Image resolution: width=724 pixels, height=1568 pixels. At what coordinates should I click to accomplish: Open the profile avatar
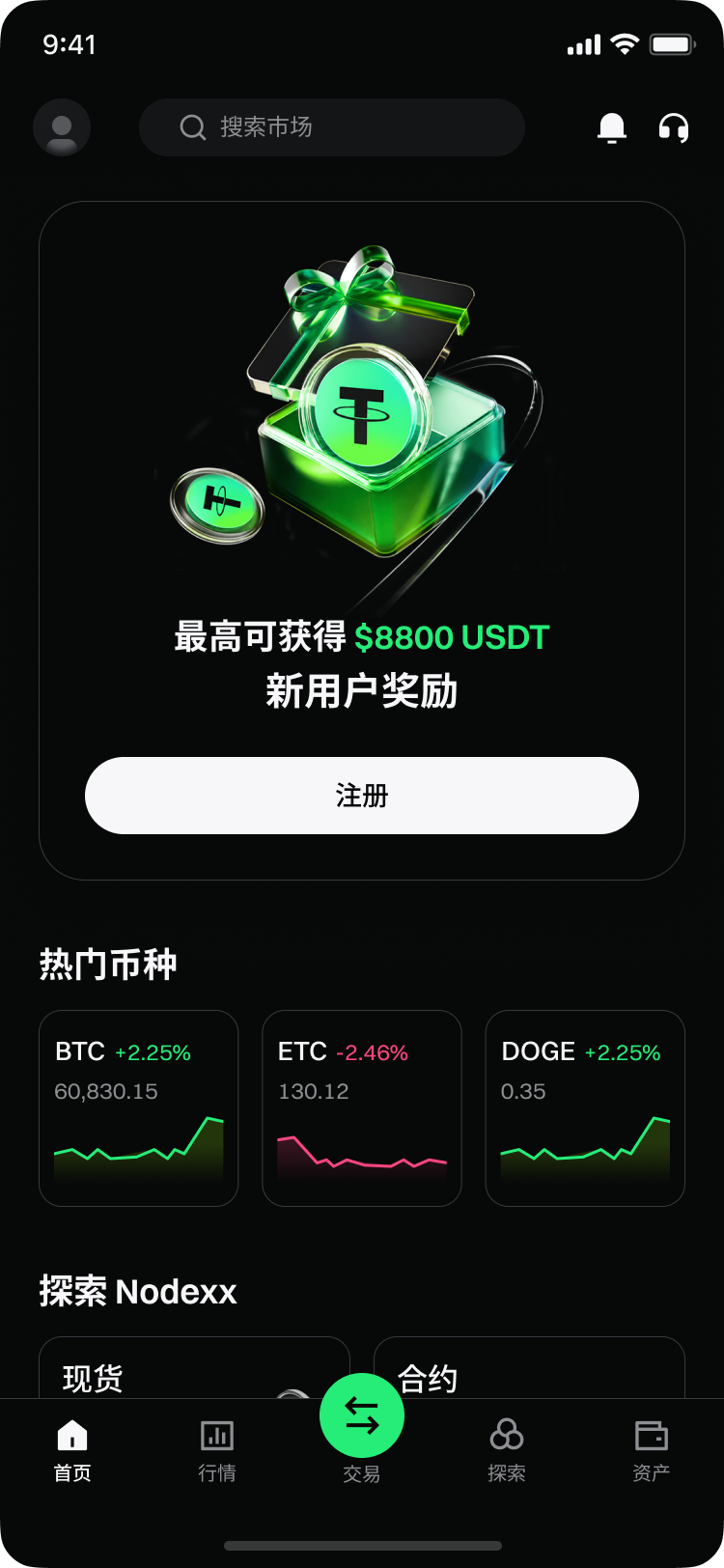click(62, 127)
